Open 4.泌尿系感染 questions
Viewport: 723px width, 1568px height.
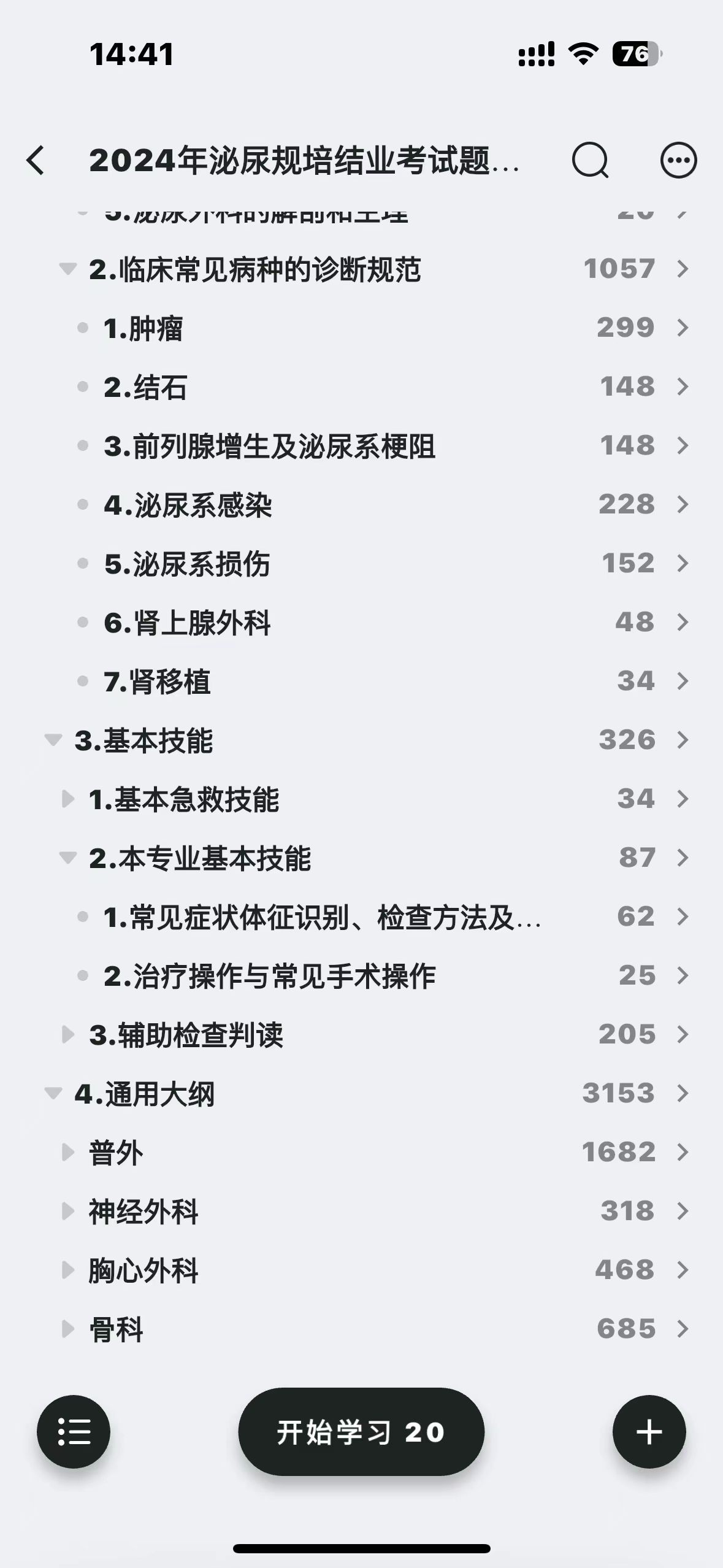click(362, 504)
